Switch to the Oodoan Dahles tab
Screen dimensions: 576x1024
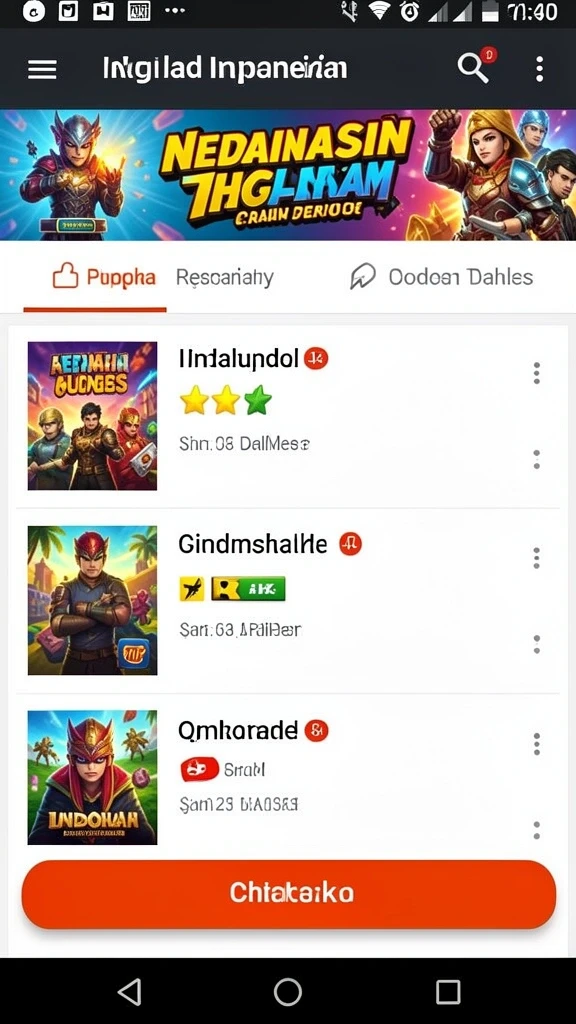coord(442,278)
